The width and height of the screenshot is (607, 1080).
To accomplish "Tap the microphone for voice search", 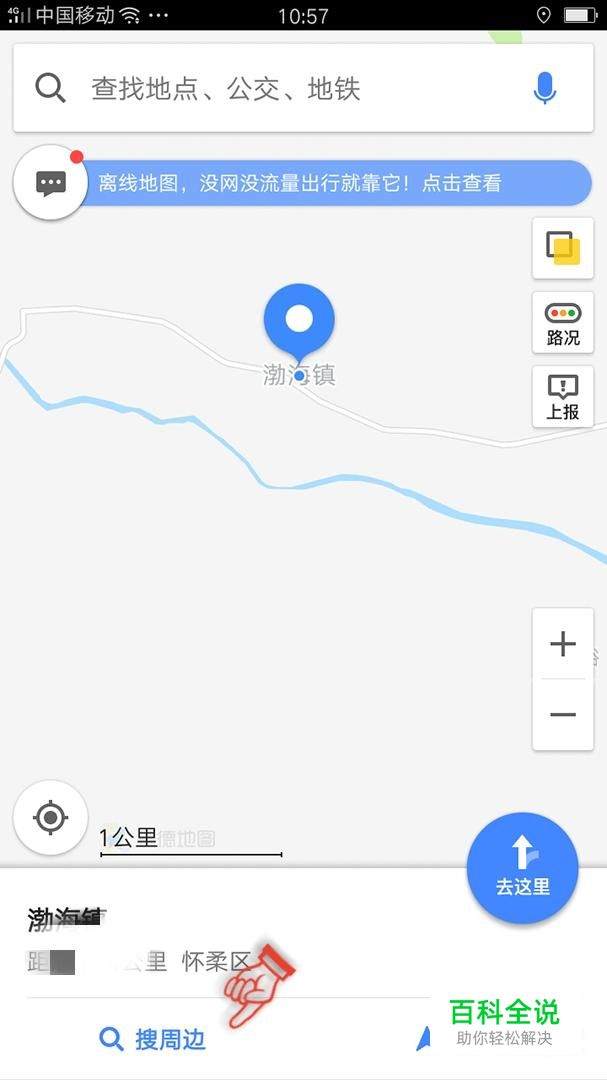I will [544, 88].
